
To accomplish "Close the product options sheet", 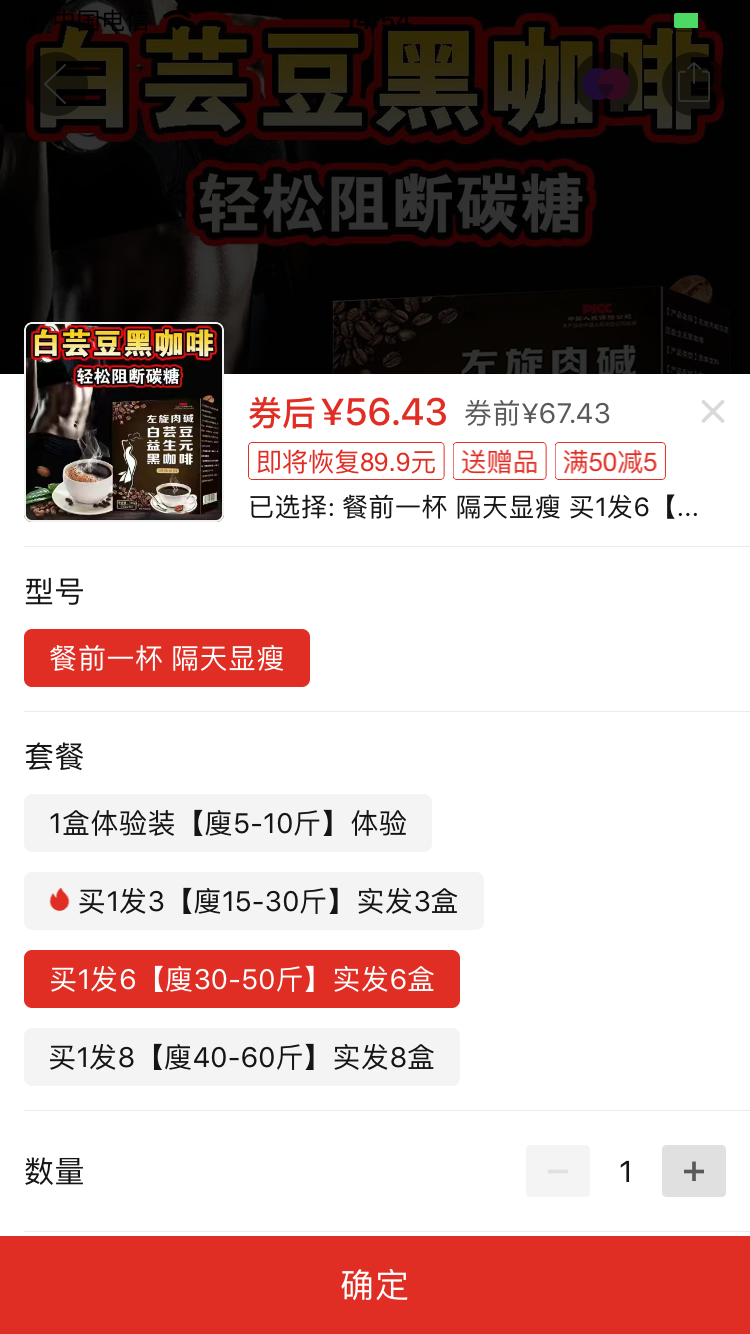I will coord(712,412).
